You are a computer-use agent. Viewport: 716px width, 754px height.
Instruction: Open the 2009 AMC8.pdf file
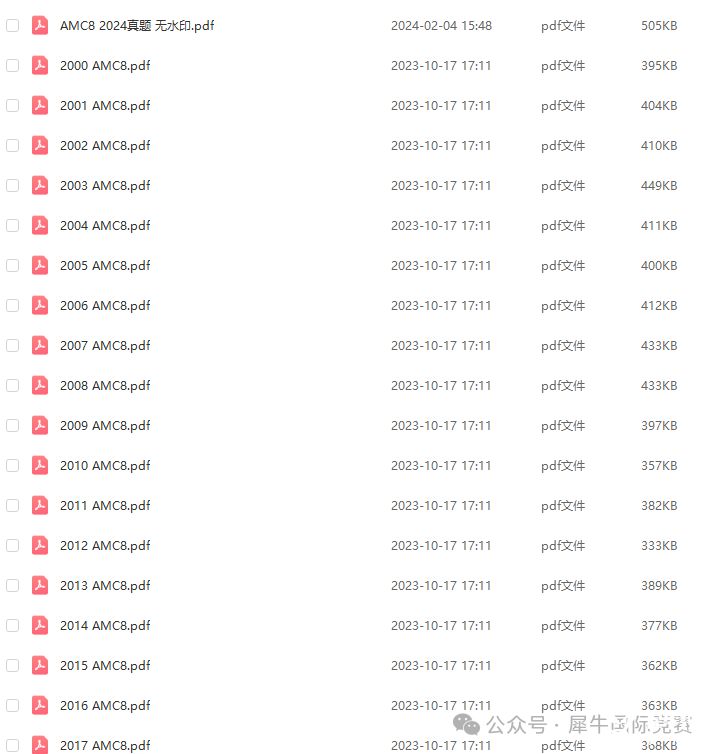(105, 425)
